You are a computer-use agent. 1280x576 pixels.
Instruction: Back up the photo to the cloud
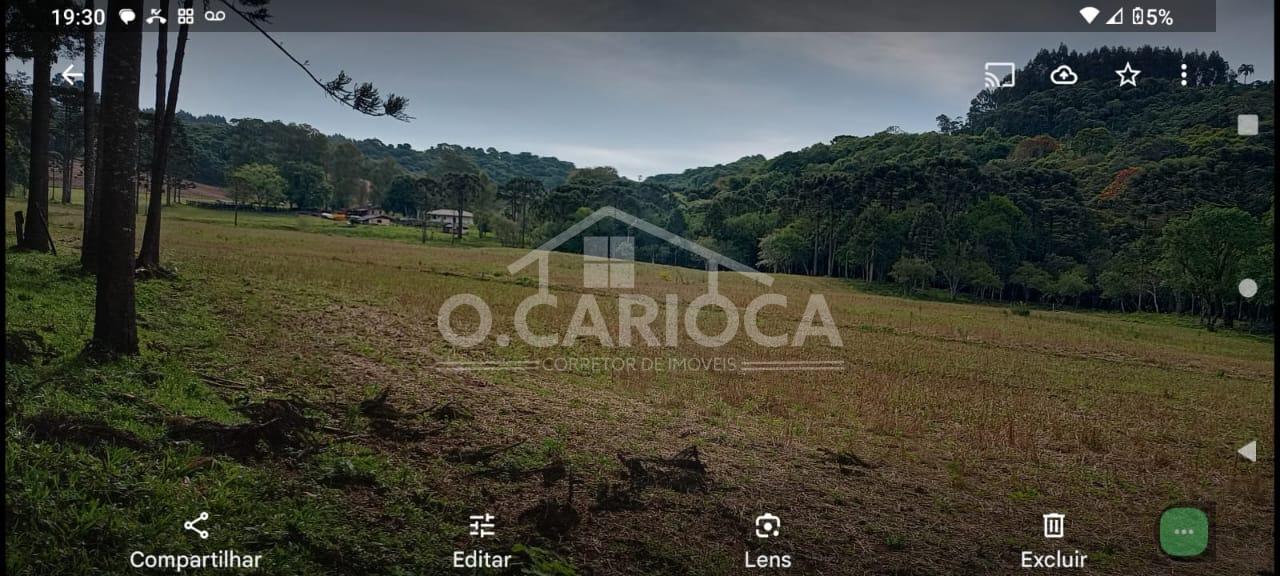(1063, 75)
